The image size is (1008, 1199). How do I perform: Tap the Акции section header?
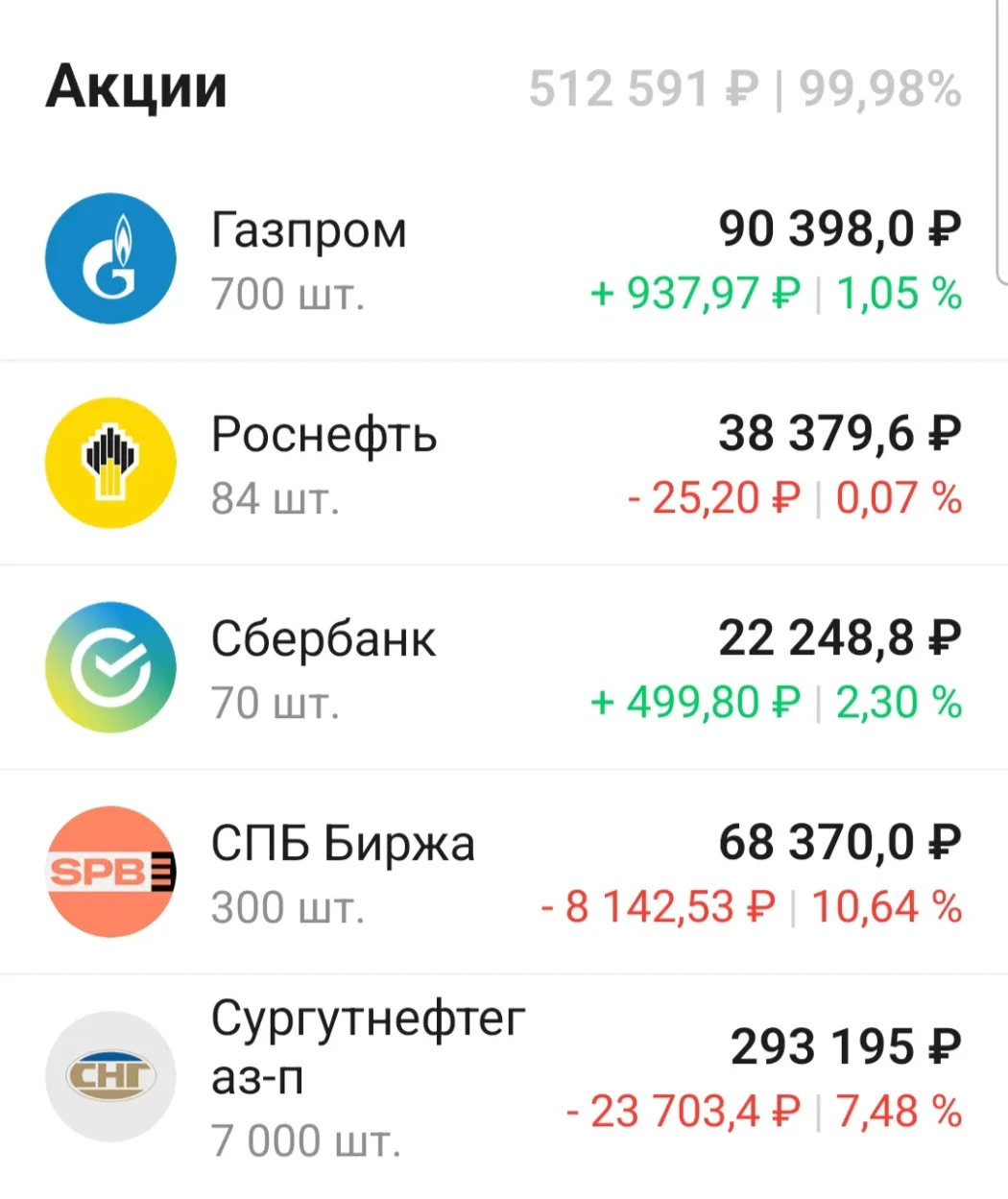[137, 86]
